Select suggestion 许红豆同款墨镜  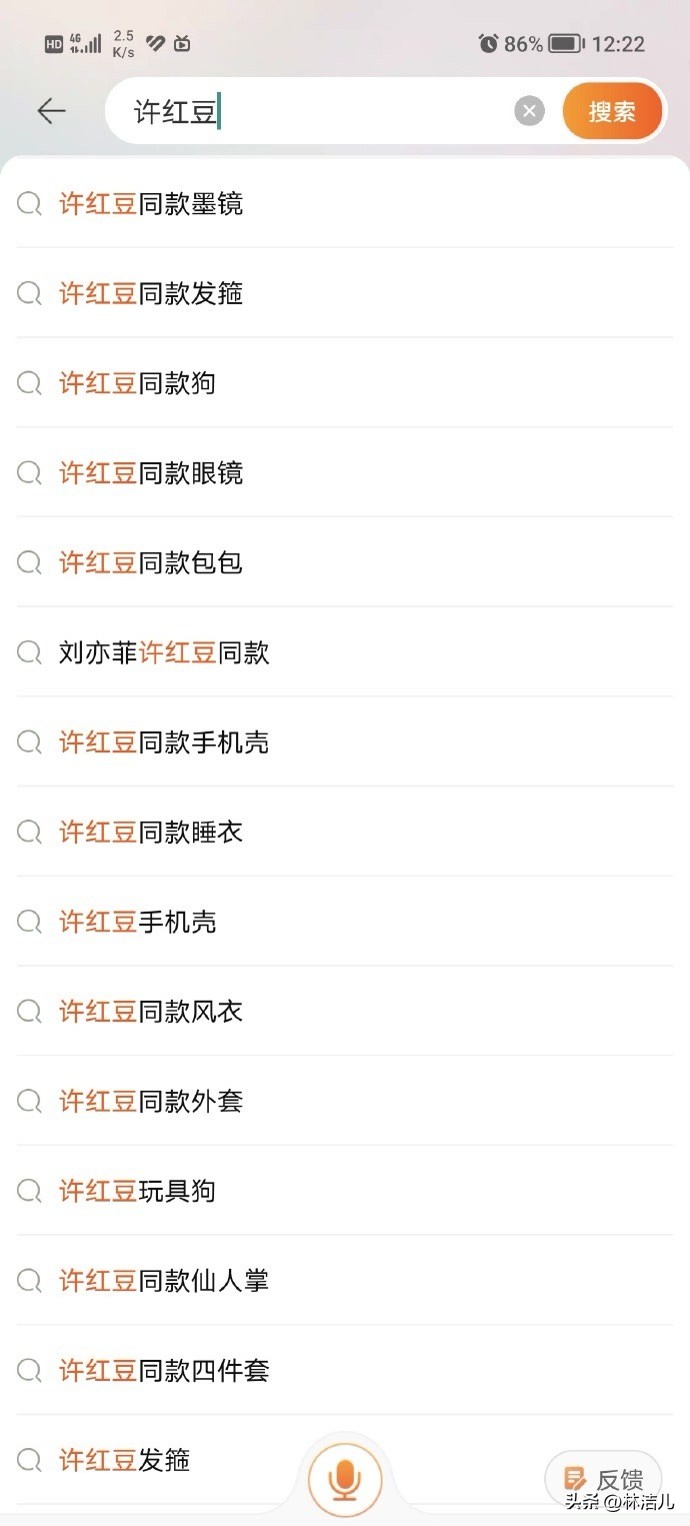tap(345, 204)
